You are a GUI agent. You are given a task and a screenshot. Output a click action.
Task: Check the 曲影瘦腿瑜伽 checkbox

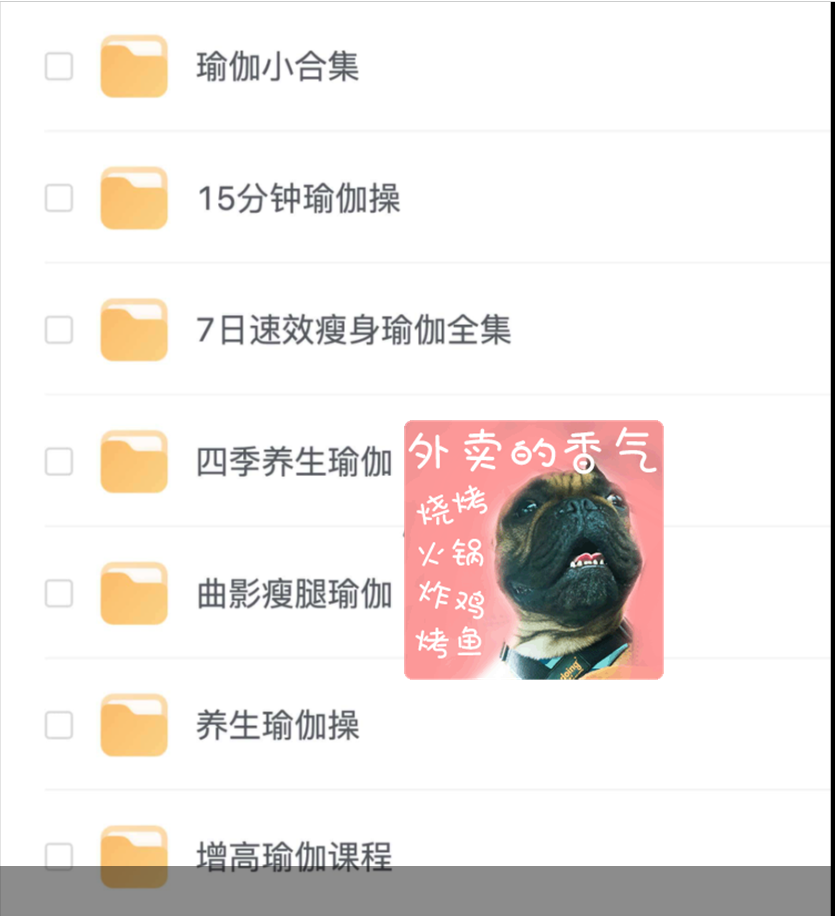(58, 593)
